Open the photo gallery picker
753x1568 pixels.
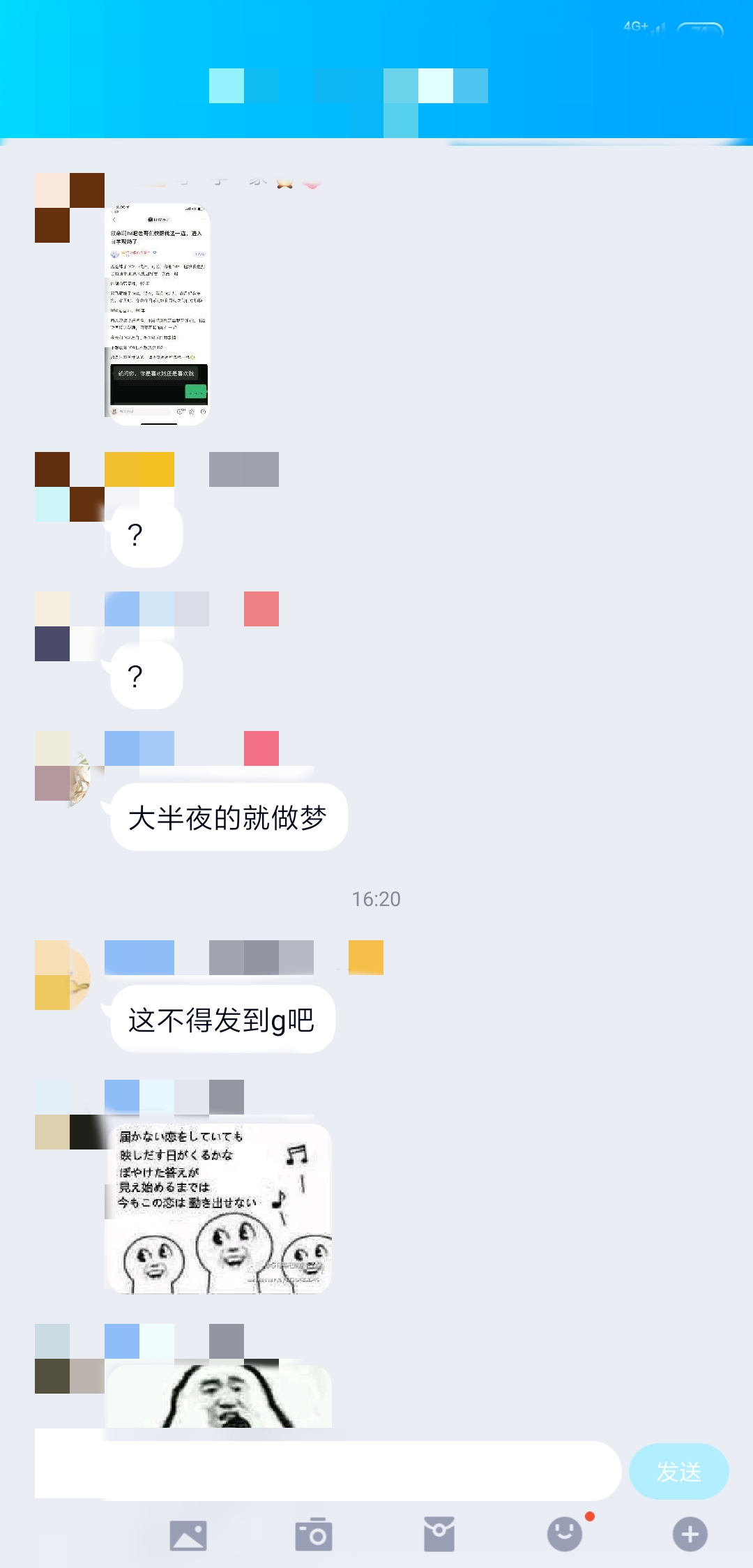188,1535
